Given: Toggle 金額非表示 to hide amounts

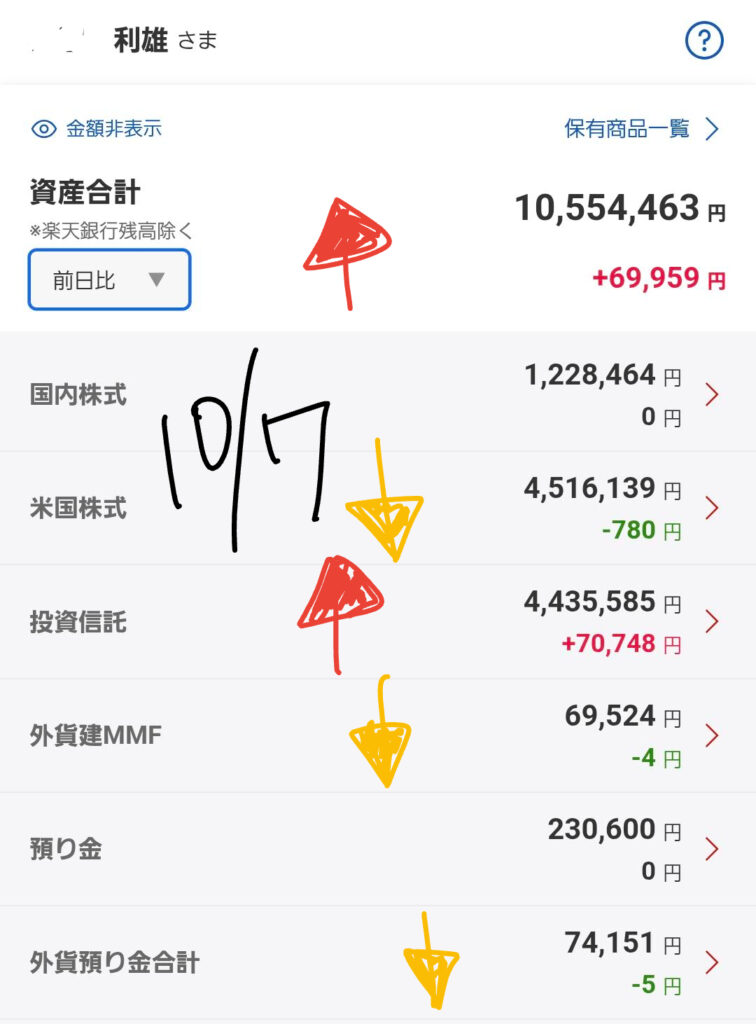Looking at the screenshot, I should [97, 129].
